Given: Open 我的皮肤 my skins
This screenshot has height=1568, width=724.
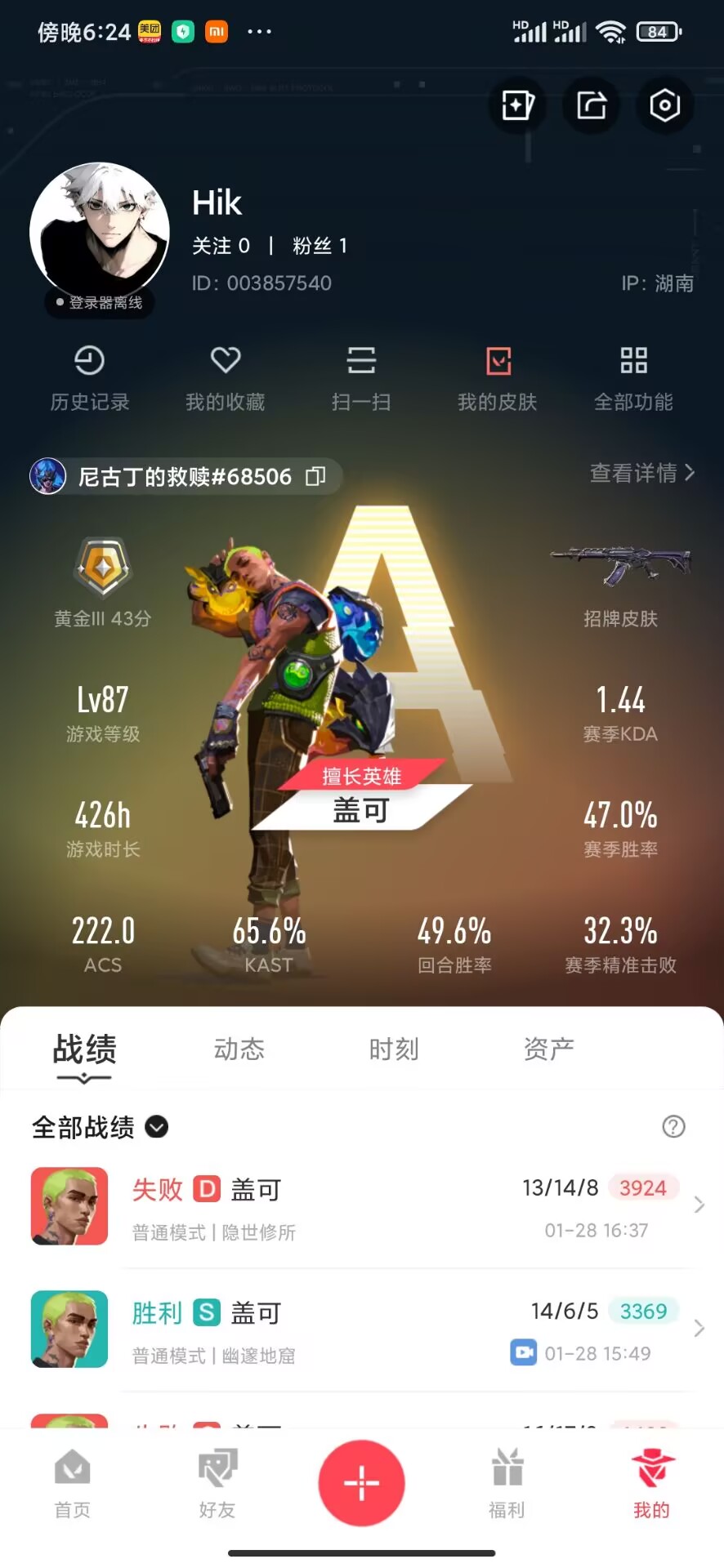Looking at the screenshot, I should [x=497, y=379].
